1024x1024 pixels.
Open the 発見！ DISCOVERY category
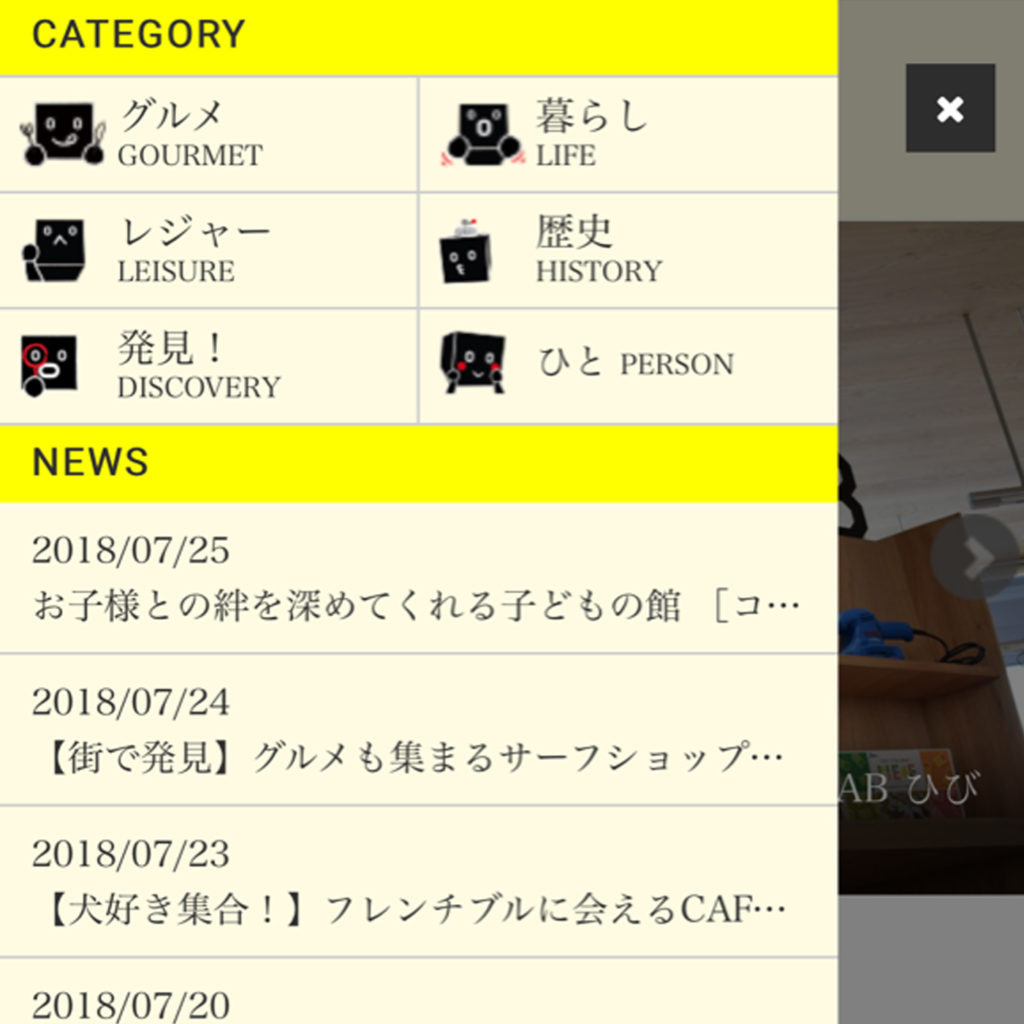pyautogui.click(x=208, y=366)
